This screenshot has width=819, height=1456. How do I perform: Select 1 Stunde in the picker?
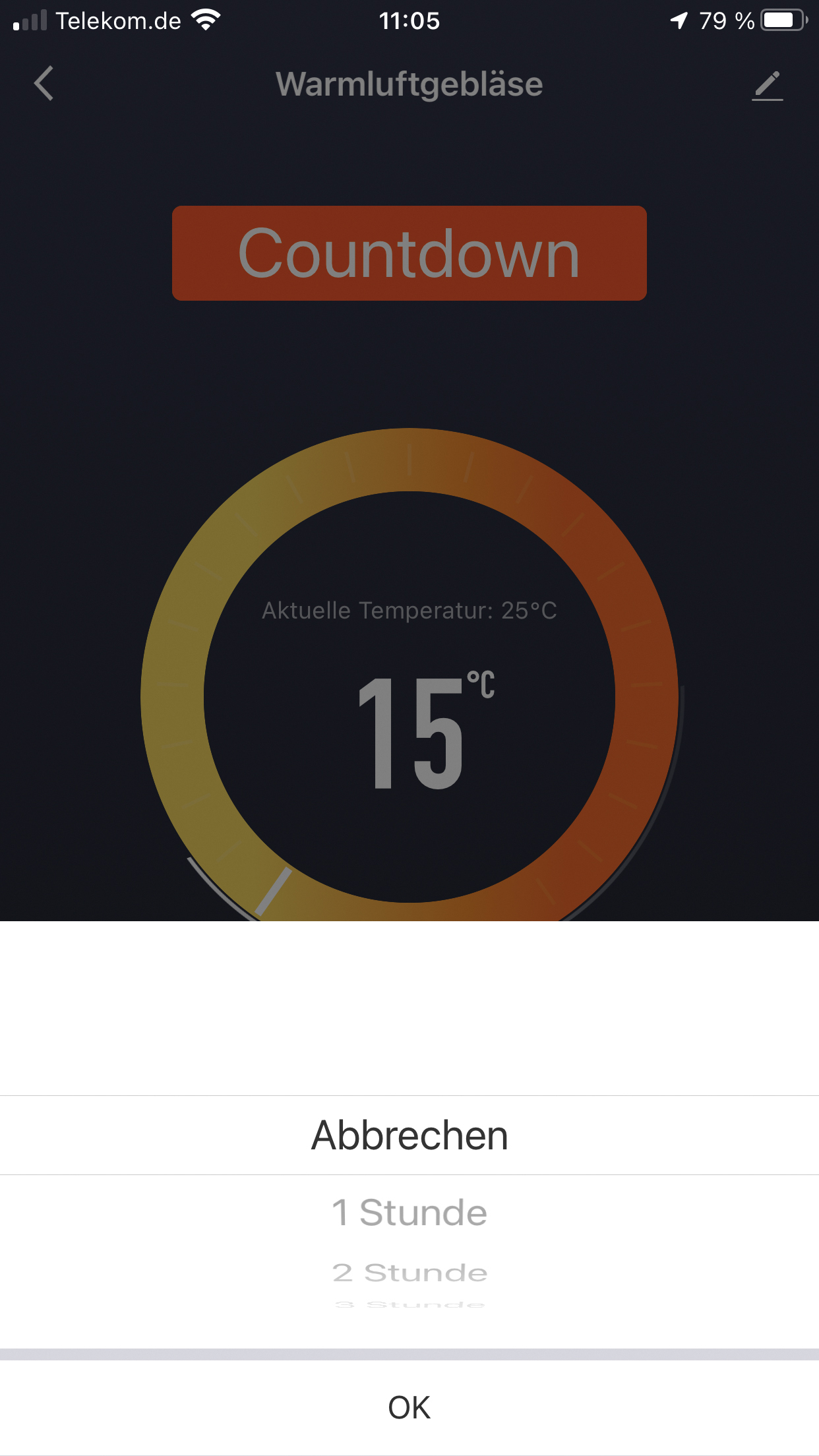409,1212
